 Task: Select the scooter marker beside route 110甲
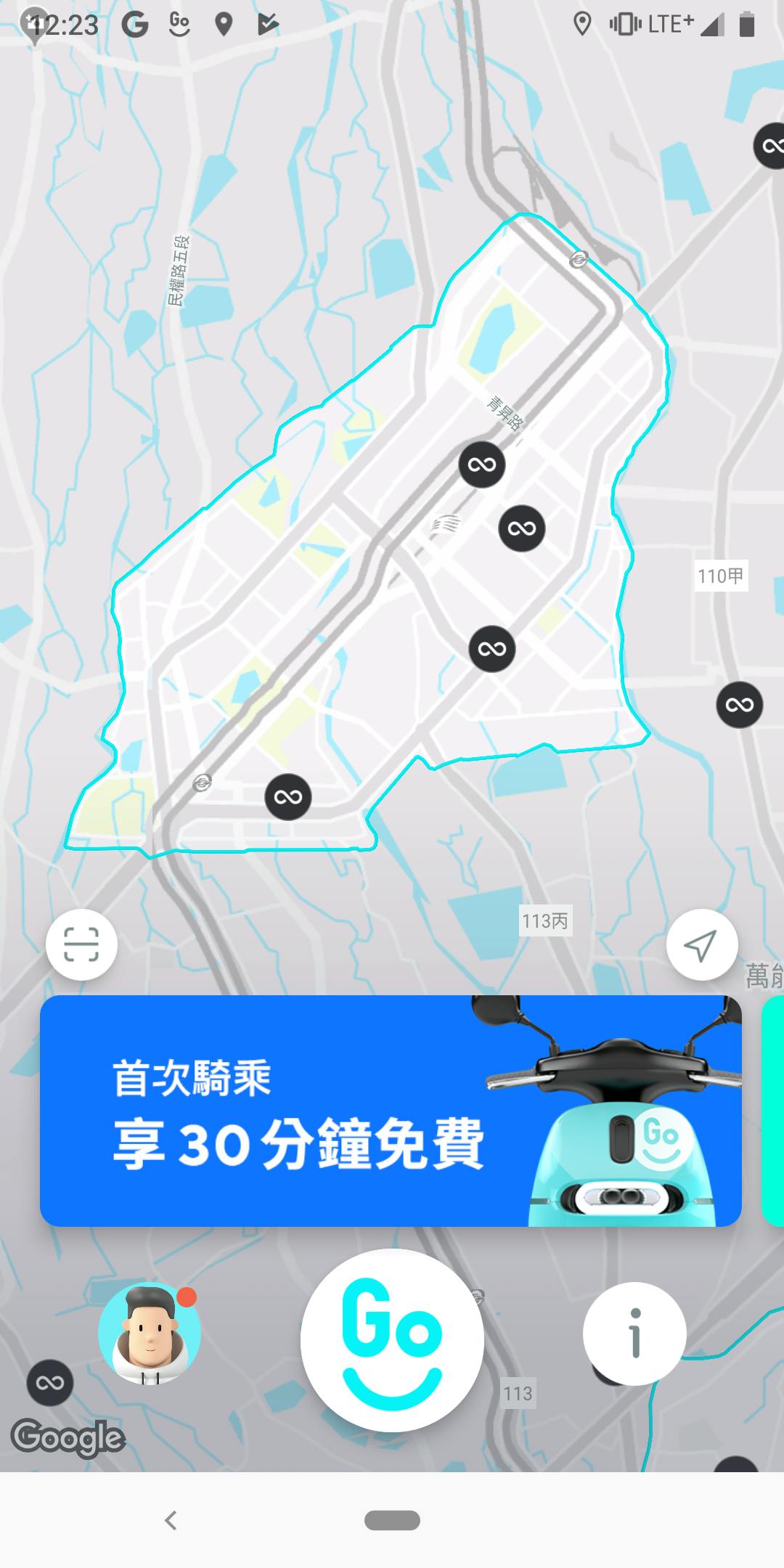point(739,704)
